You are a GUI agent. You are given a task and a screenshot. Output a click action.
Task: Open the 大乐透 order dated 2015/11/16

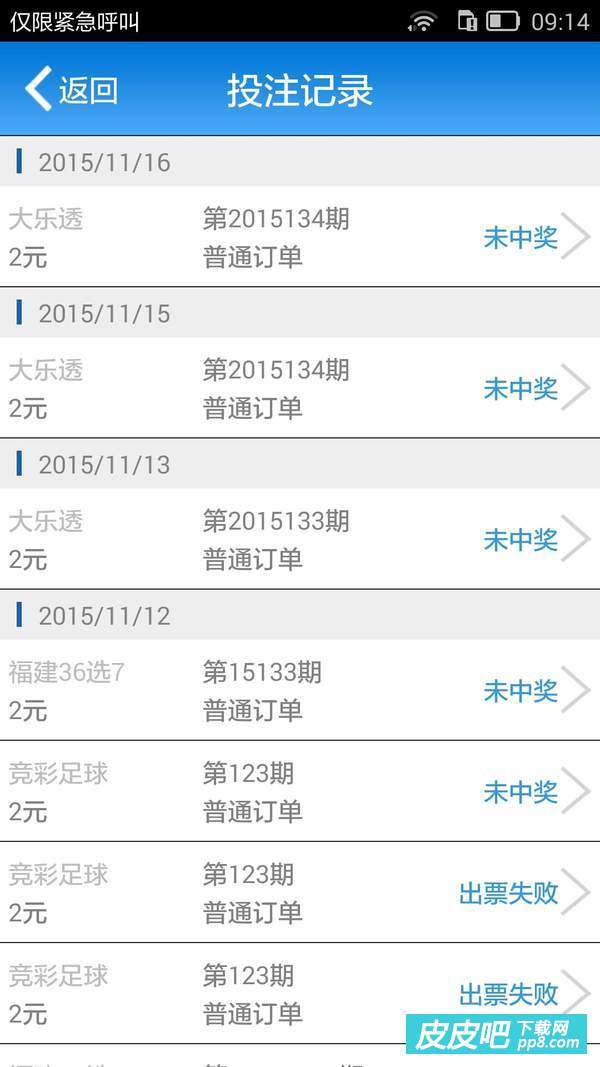click(300, 237)
